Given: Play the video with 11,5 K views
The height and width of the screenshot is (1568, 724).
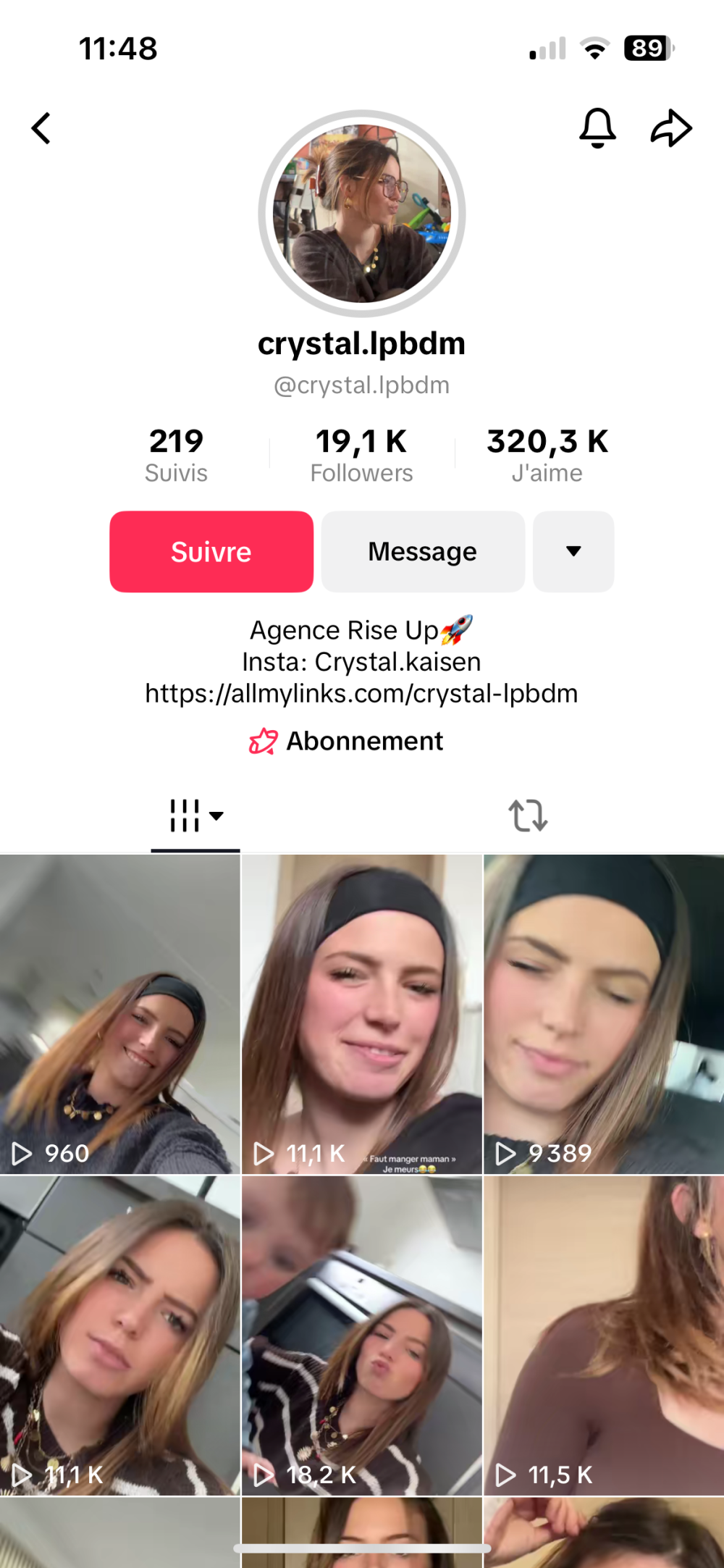Looking at the screenshot, I should 604,1335.
